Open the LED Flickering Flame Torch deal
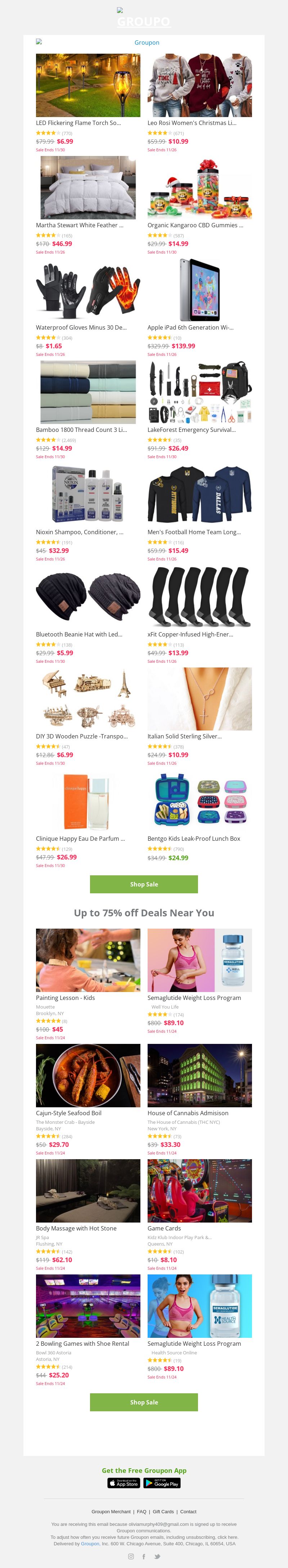 pos(88,85)
